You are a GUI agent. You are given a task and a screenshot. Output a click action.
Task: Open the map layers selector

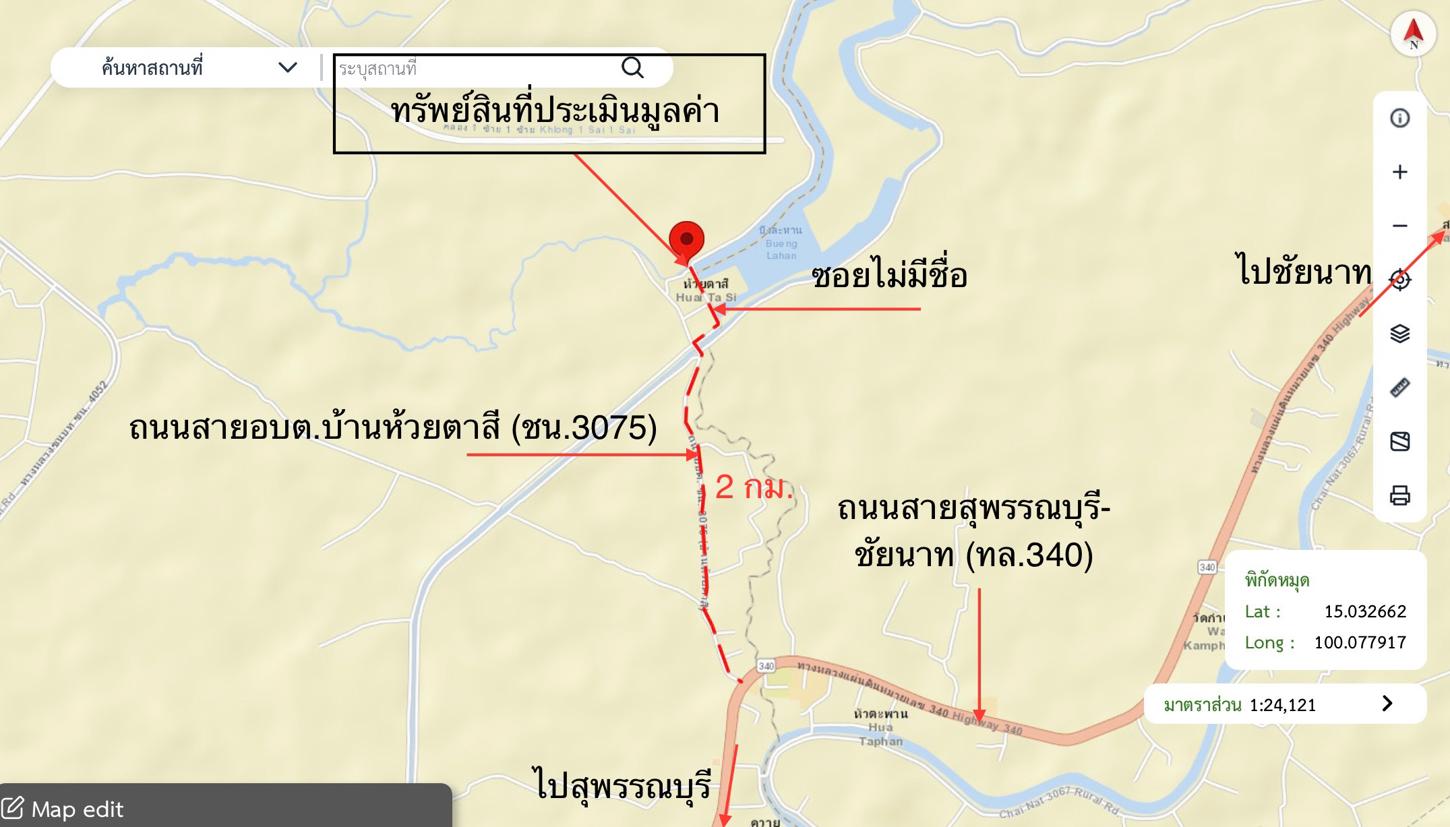(1400, 334)
